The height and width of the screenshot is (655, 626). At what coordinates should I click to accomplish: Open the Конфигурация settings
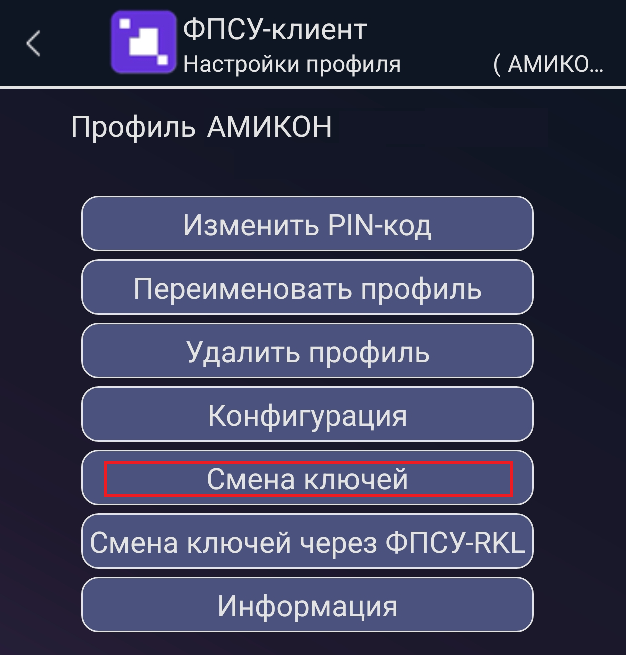pyautogui.click(x=307, y=414)
